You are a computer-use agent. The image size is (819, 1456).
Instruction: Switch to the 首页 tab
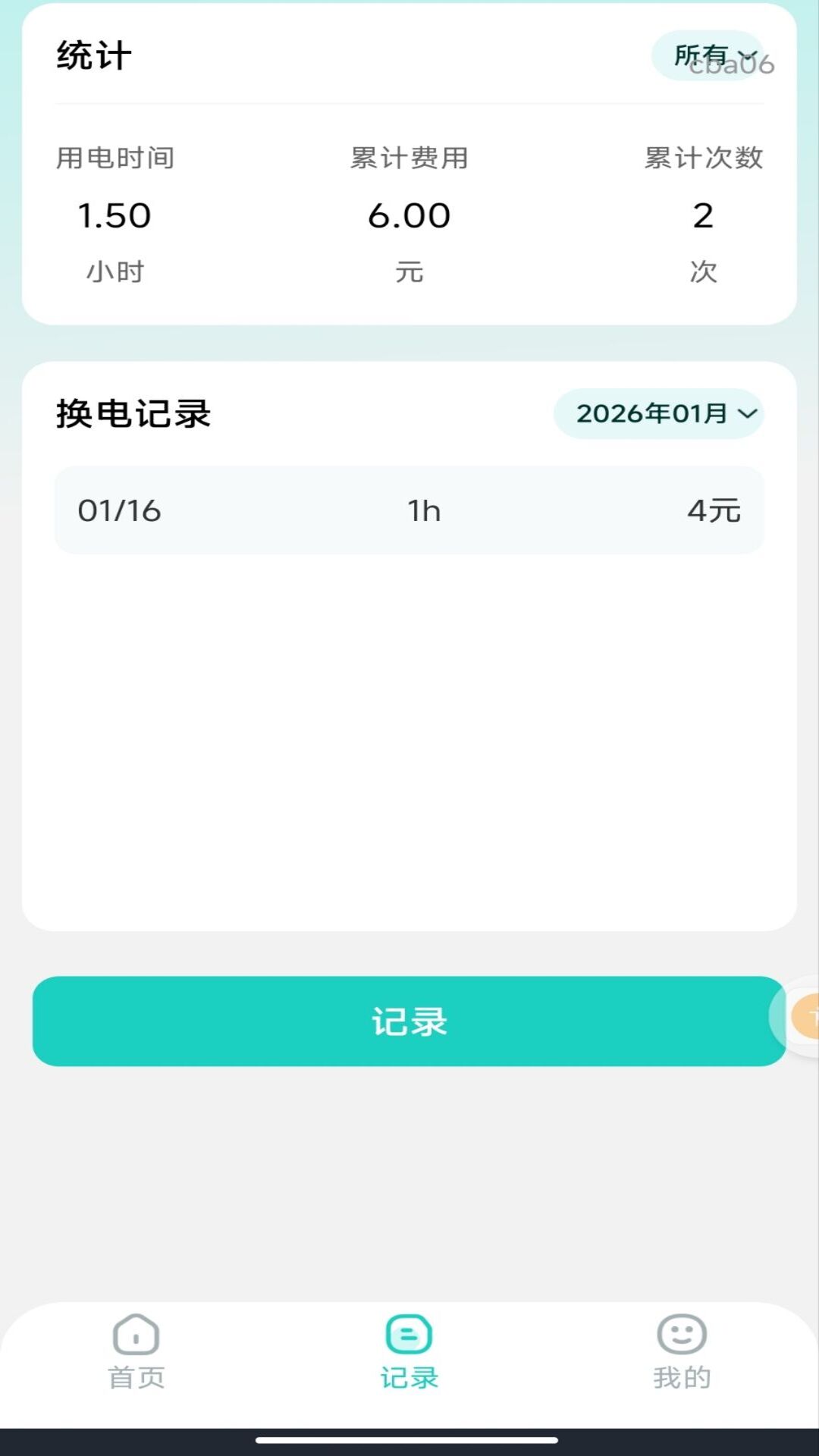(135, 1357)
